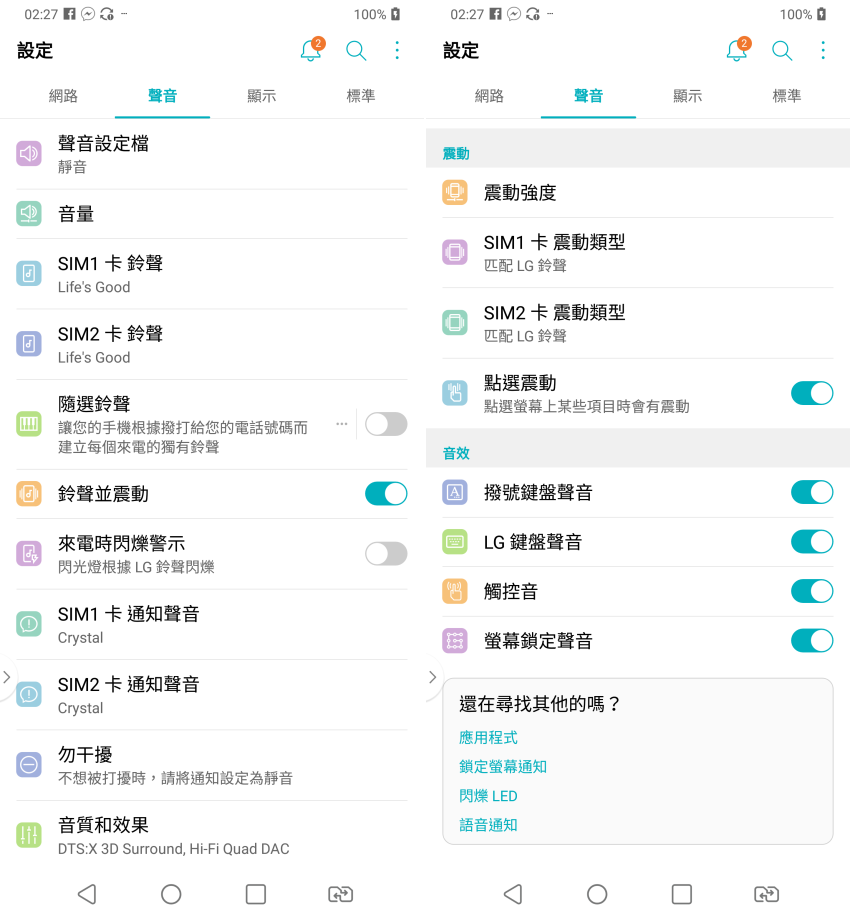Viewport: 850px width, 919px height.
Task: Switch to the 顯示 tab
Action: tap(262, 96)
